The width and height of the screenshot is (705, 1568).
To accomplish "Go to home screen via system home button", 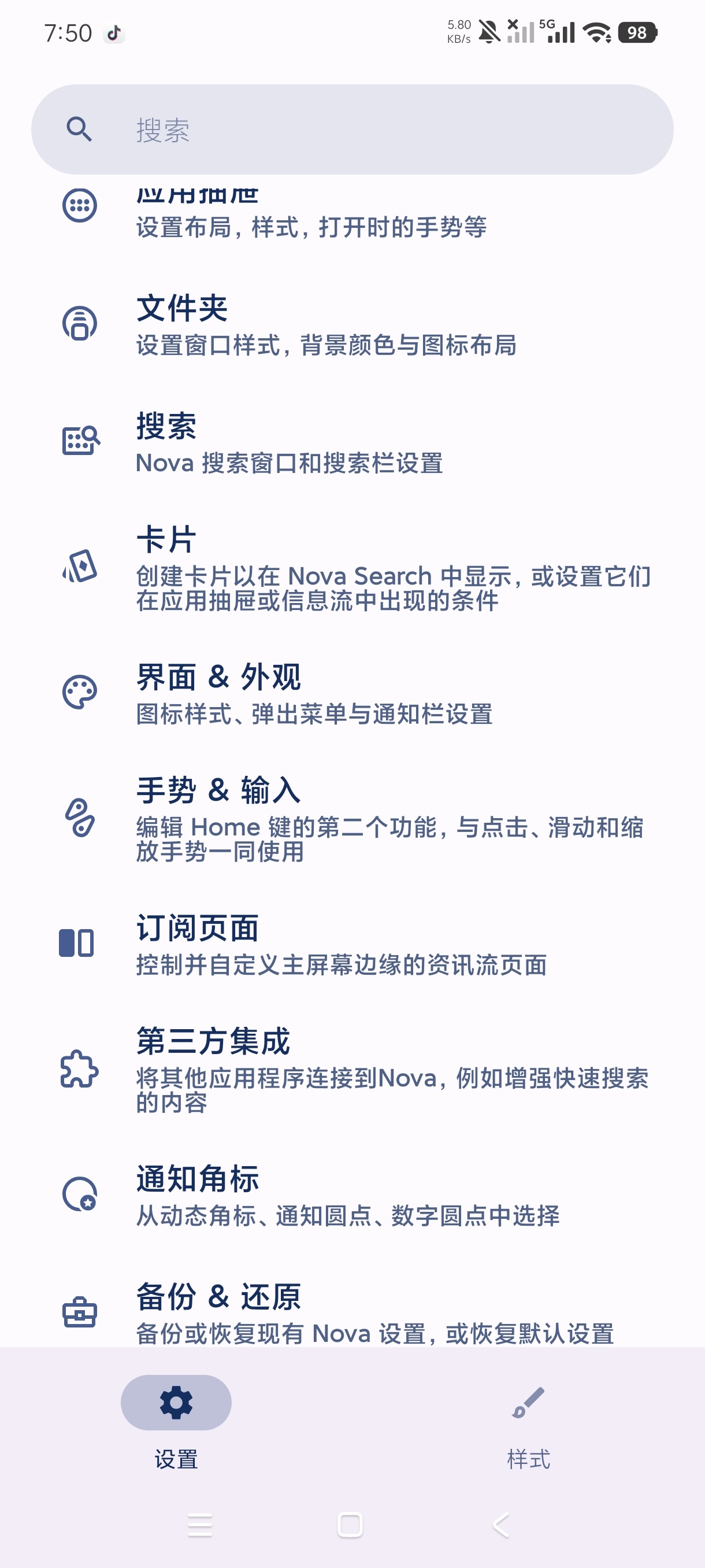I will click(350, 1525).
